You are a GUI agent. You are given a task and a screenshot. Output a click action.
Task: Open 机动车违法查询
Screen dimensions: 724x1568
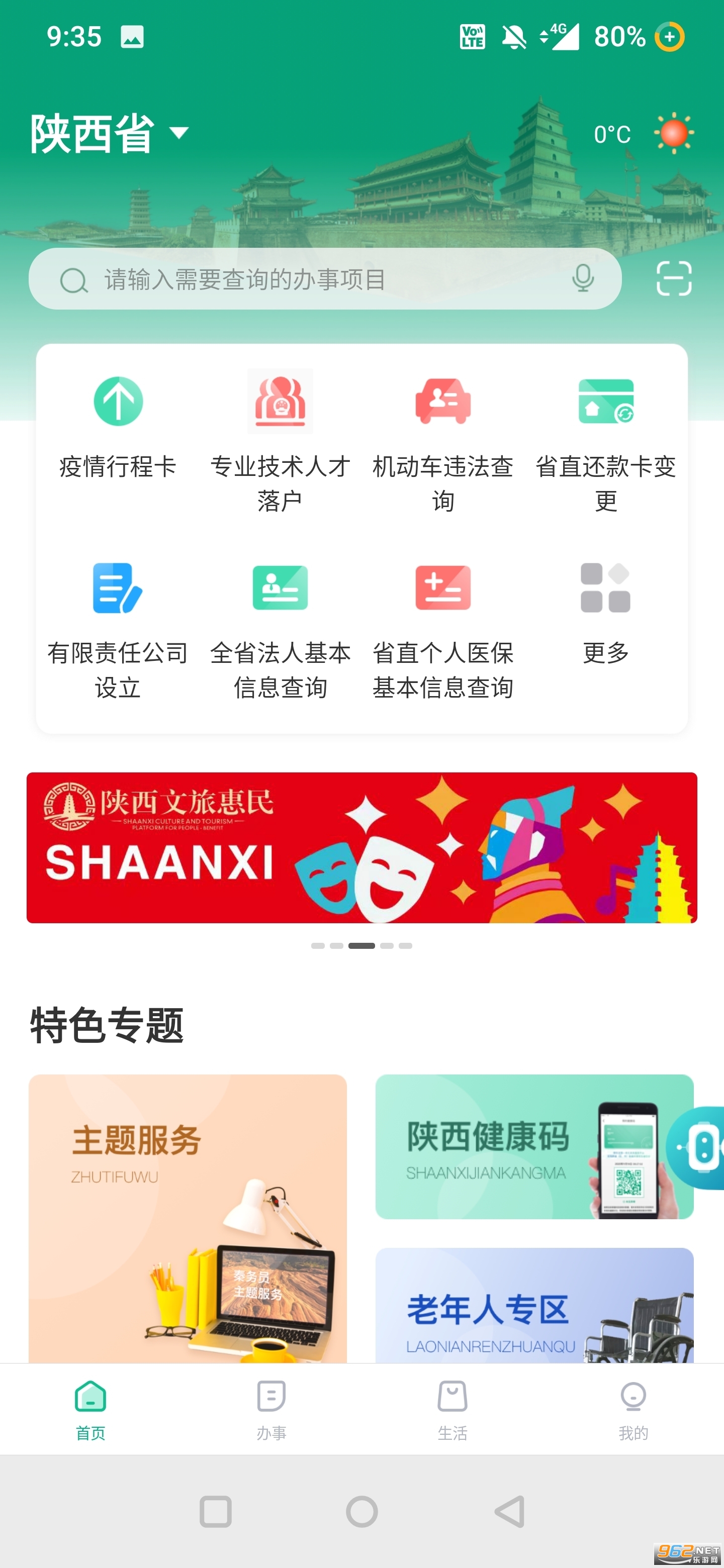coord(442,438)
